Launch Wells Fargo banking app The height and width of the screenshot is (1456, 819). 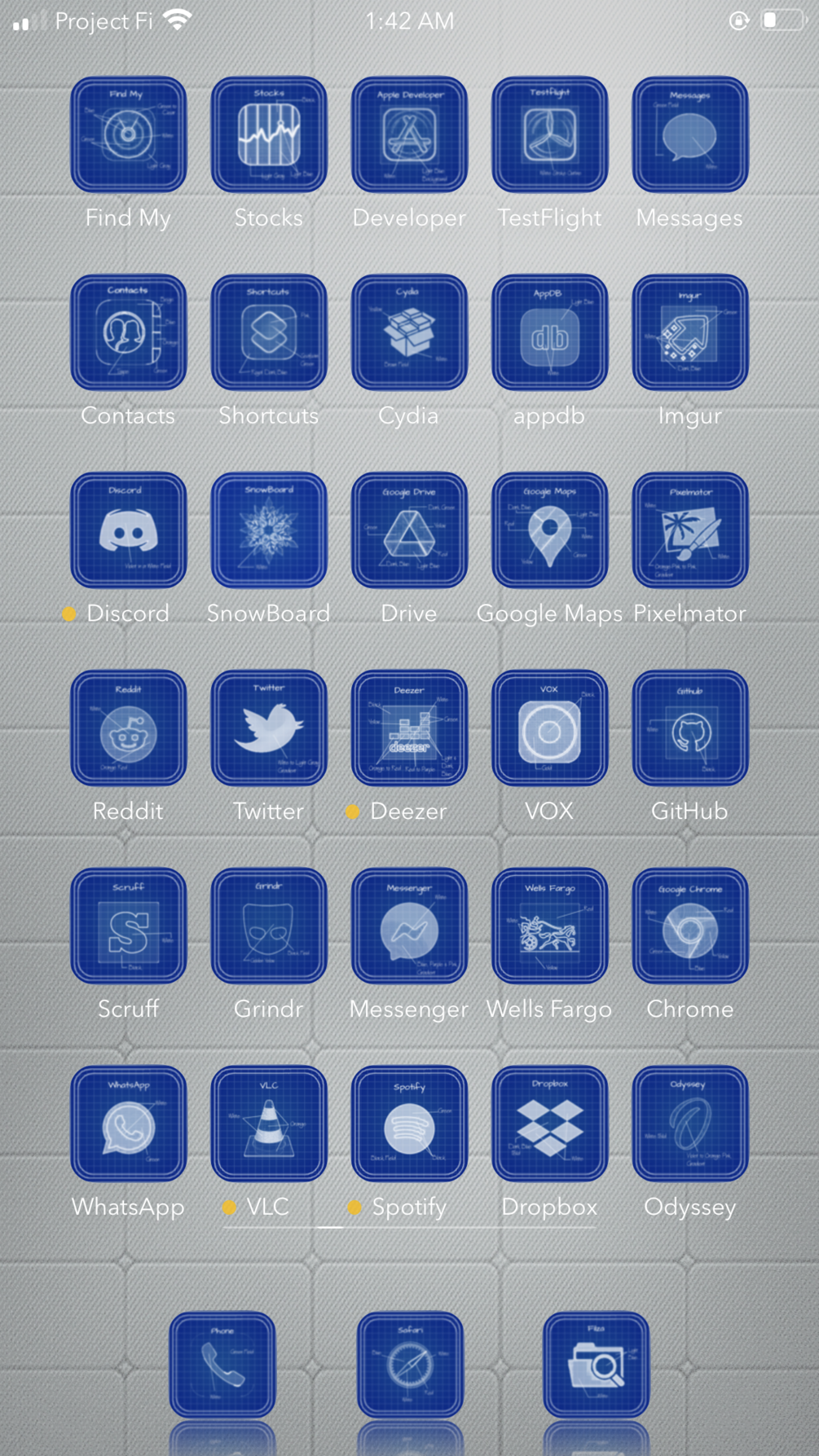(549, 926)
